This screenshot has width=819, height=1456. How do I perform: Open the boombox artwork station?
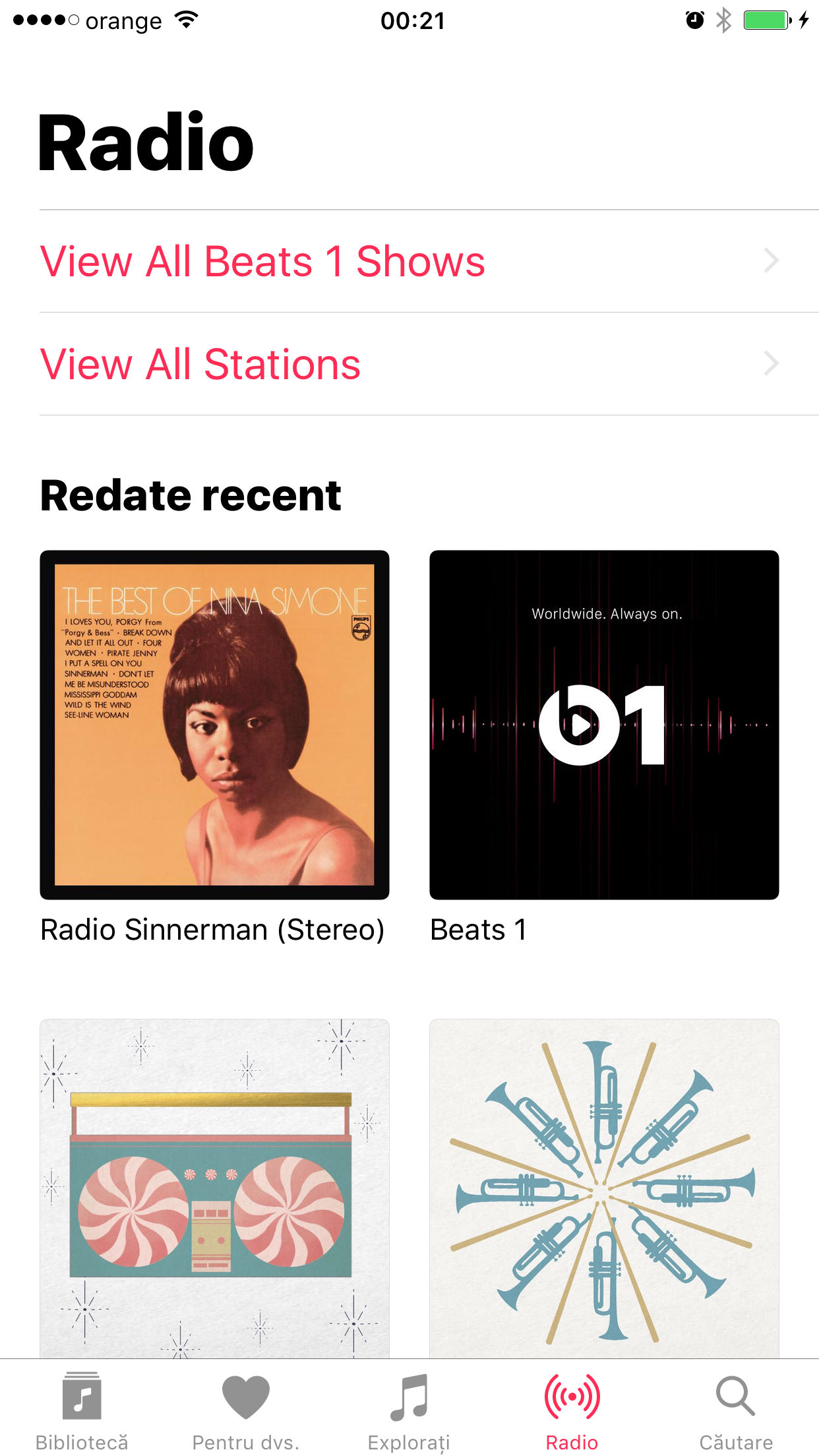pyautogui.click(x=214, y=1187)
